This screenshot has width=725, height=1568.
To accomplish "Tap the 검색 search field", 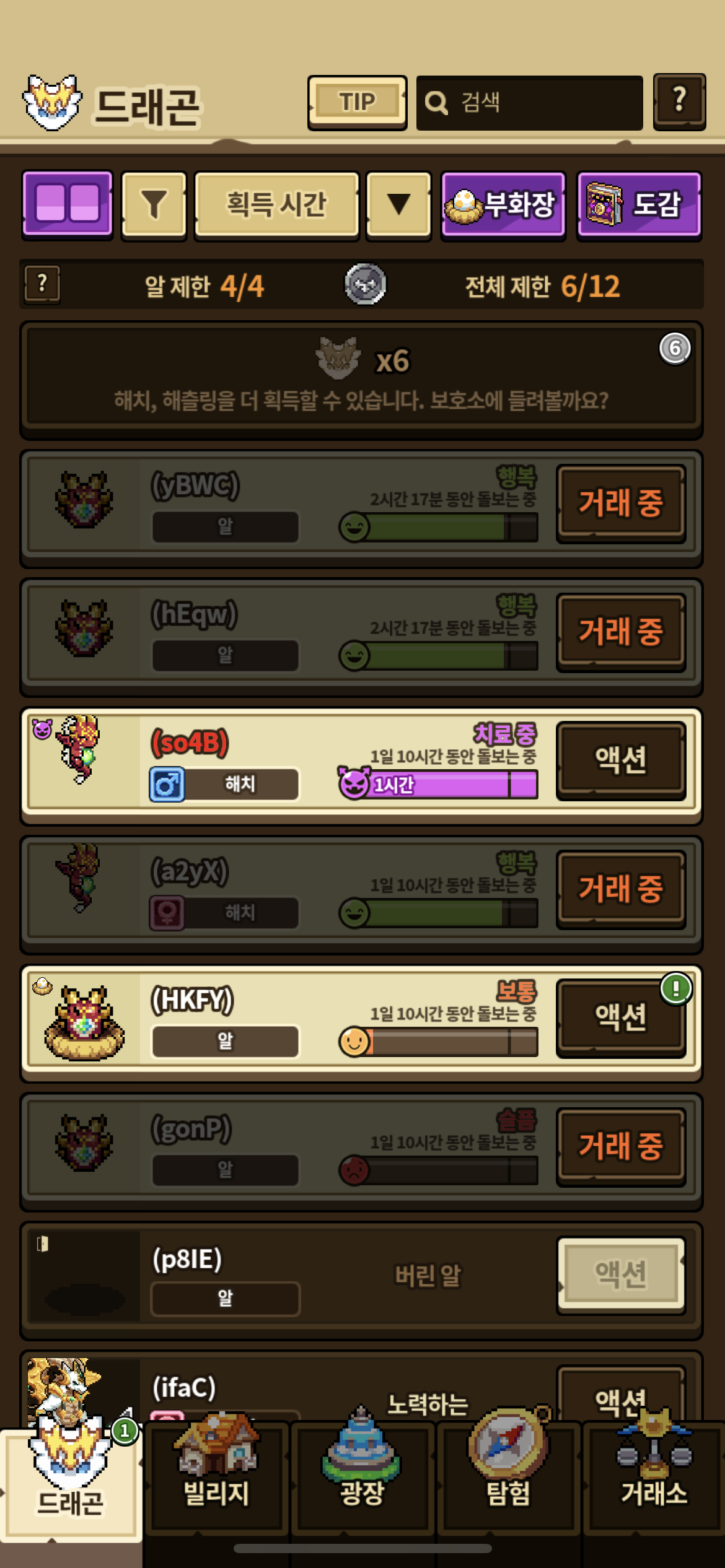I will 530,103.
